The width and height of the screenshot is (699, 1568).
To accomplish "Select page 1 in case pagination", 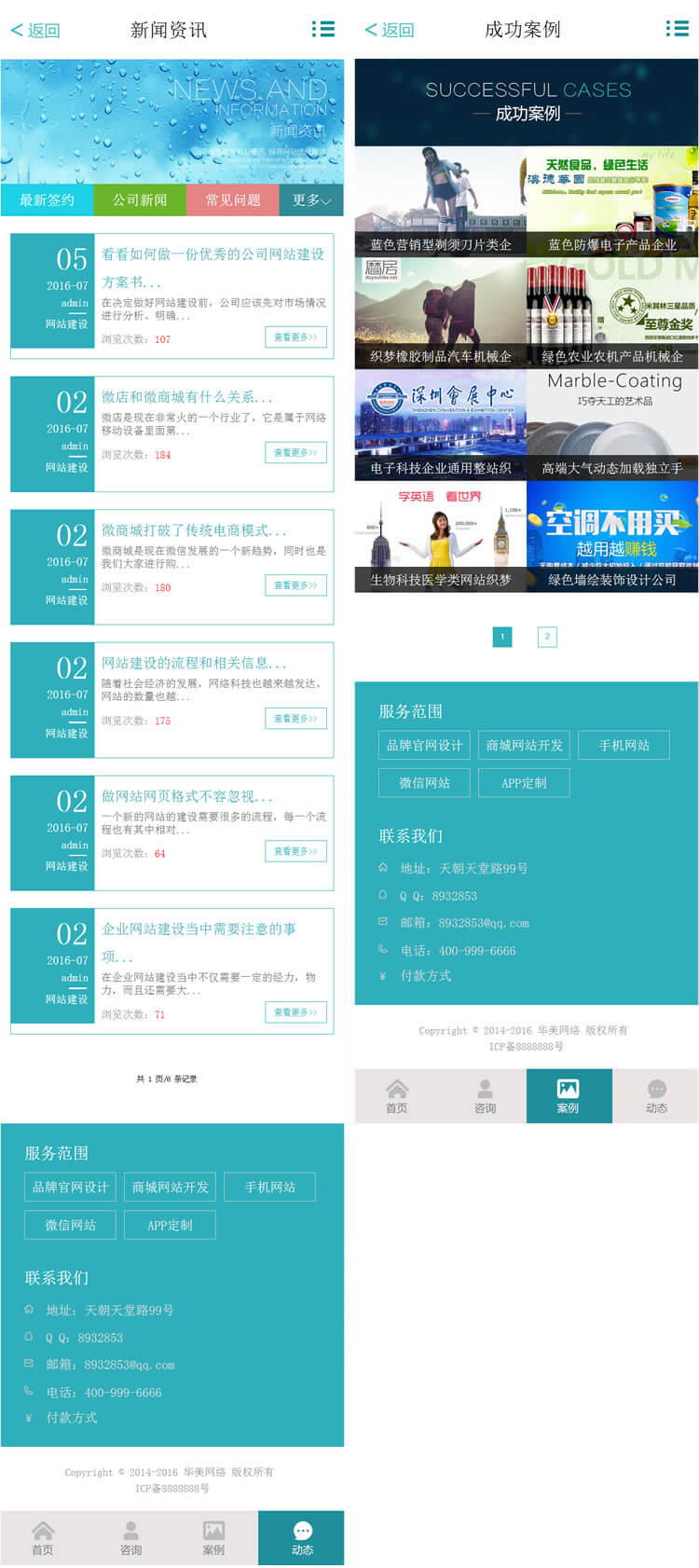I will point(502,637).
